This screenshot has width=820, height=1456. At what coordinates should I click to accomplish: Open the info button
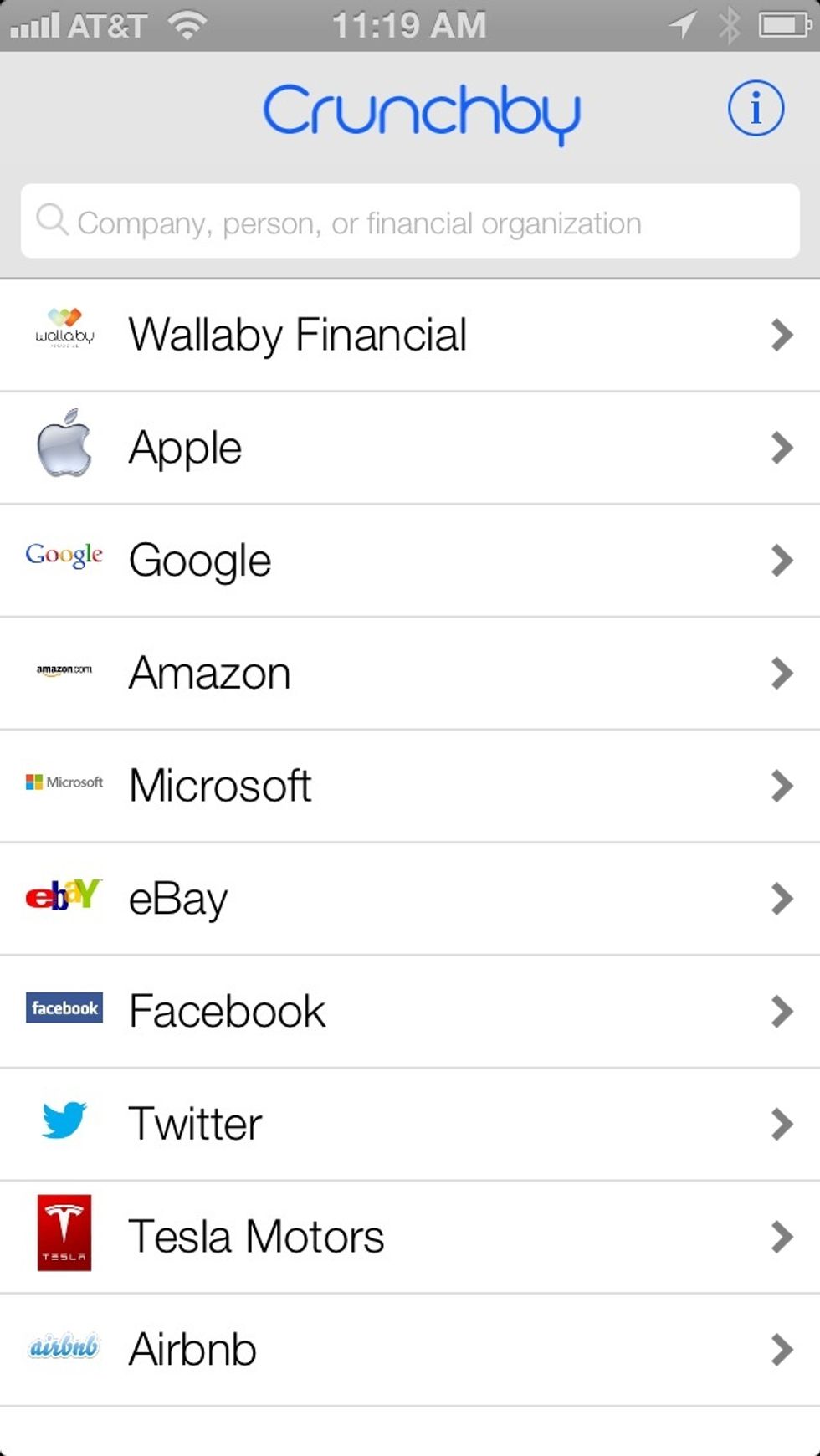click(756, 109)
